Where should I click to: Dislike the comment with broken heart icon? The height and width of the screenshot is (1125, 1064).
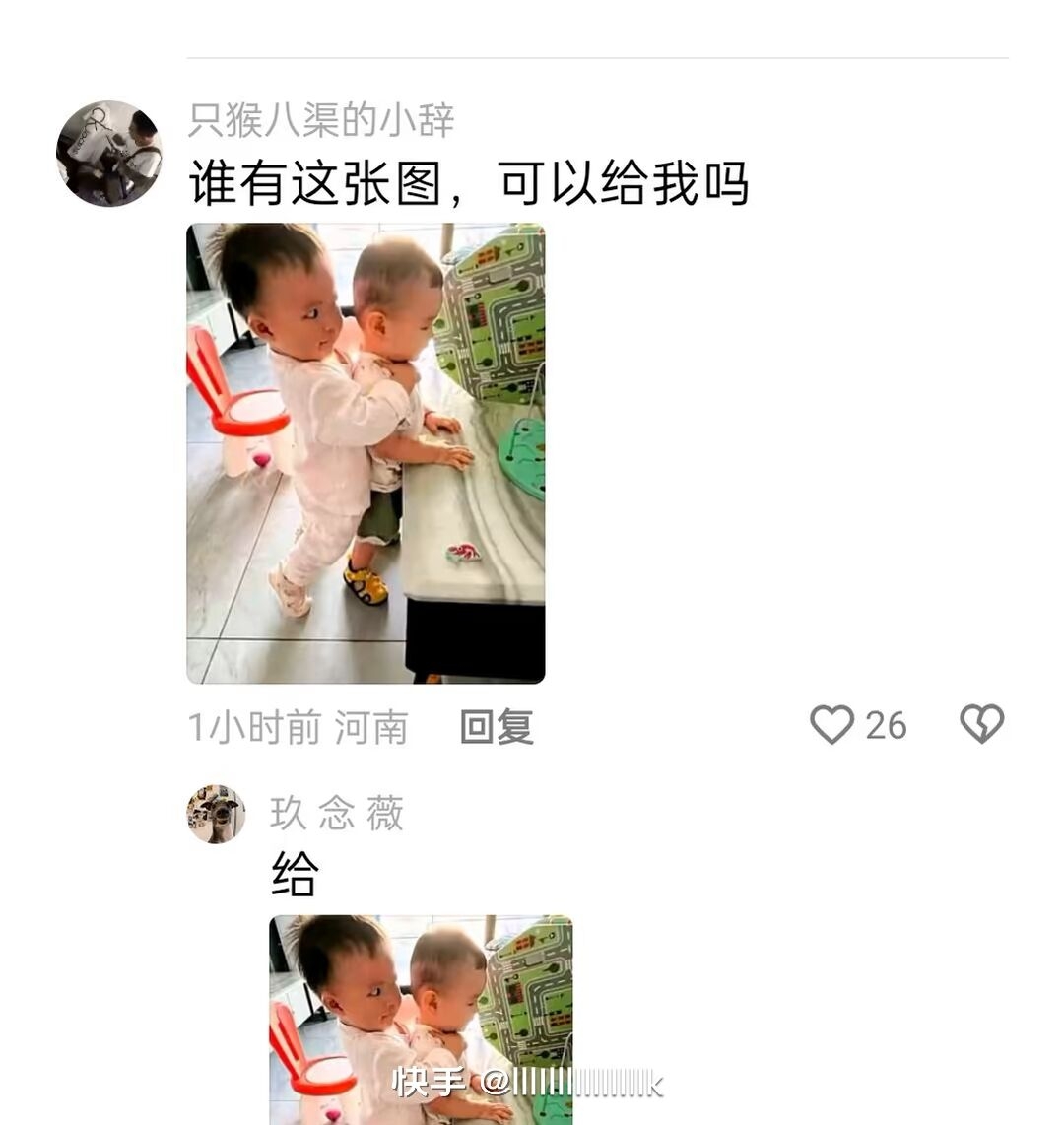[981, 725]
